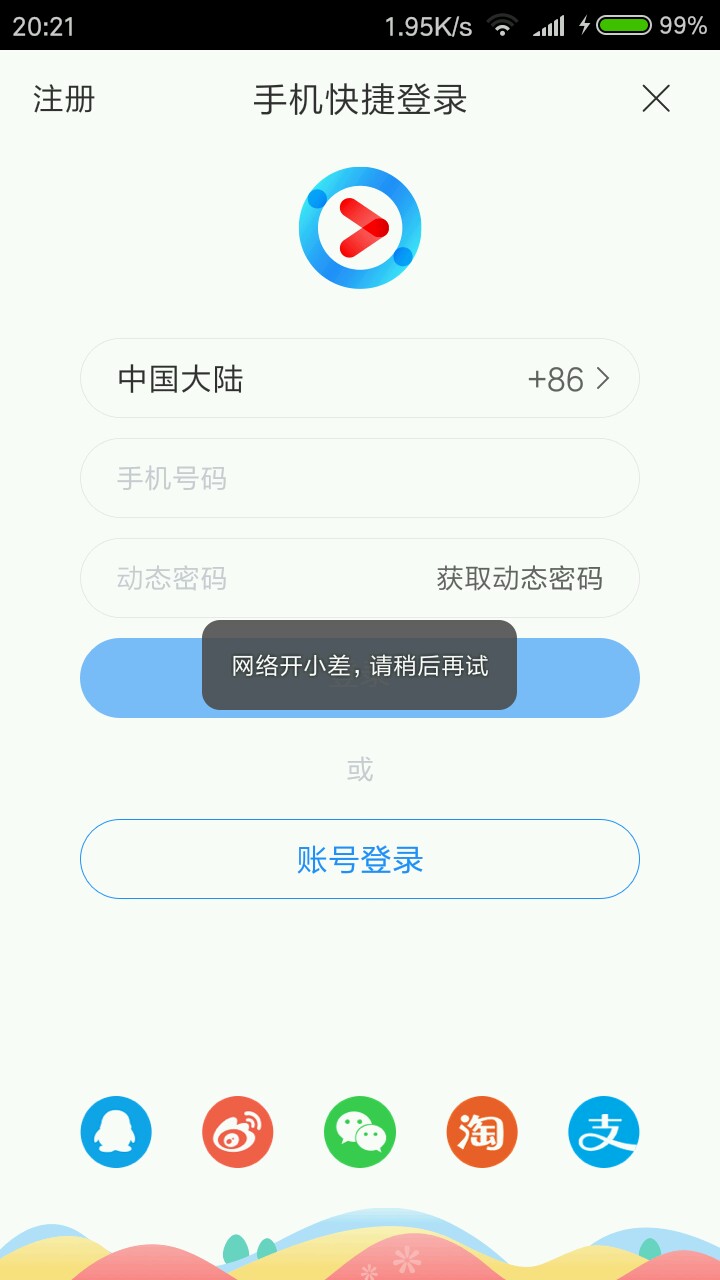Log in via Taobao
Screen dimensions: 720x1280
coord(482,1132)
